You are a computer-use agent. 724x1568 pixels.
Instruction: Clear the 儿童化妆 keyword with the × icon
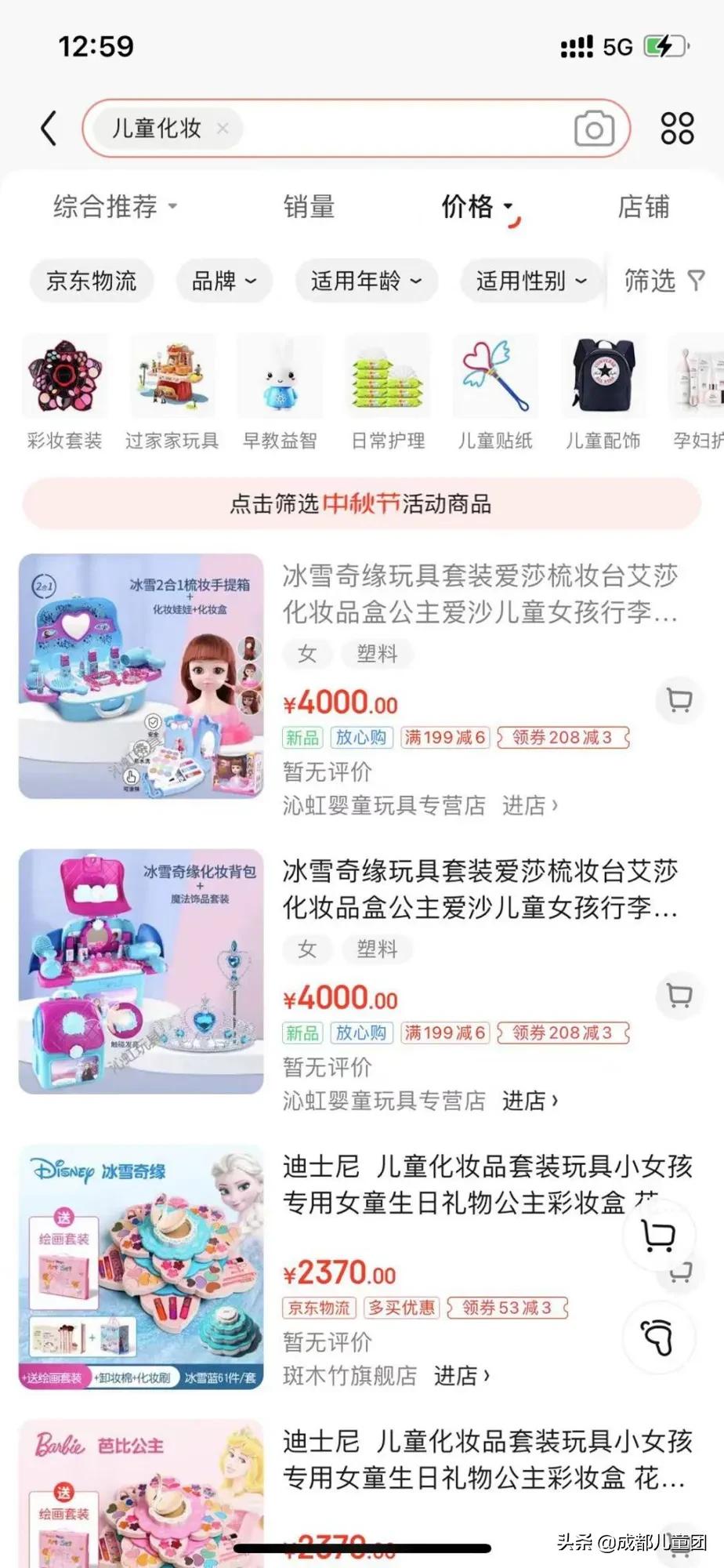222,129
